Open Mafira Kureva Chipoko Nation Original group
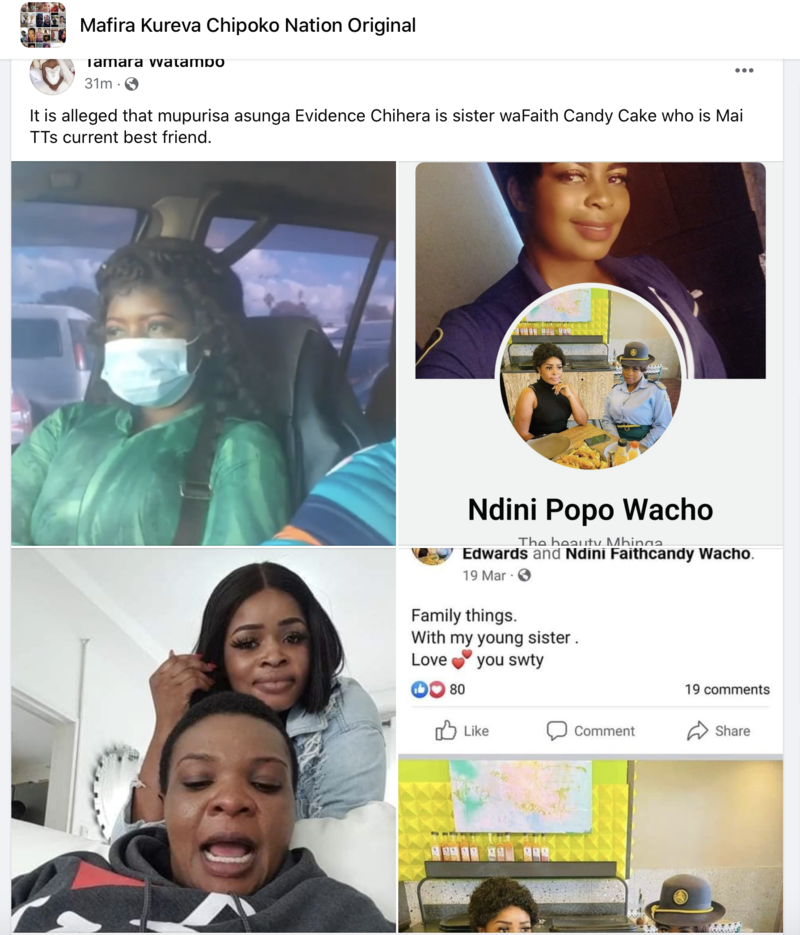Image resolution: width=800 pixels, height=935 pixels. [x=247, y=25]
